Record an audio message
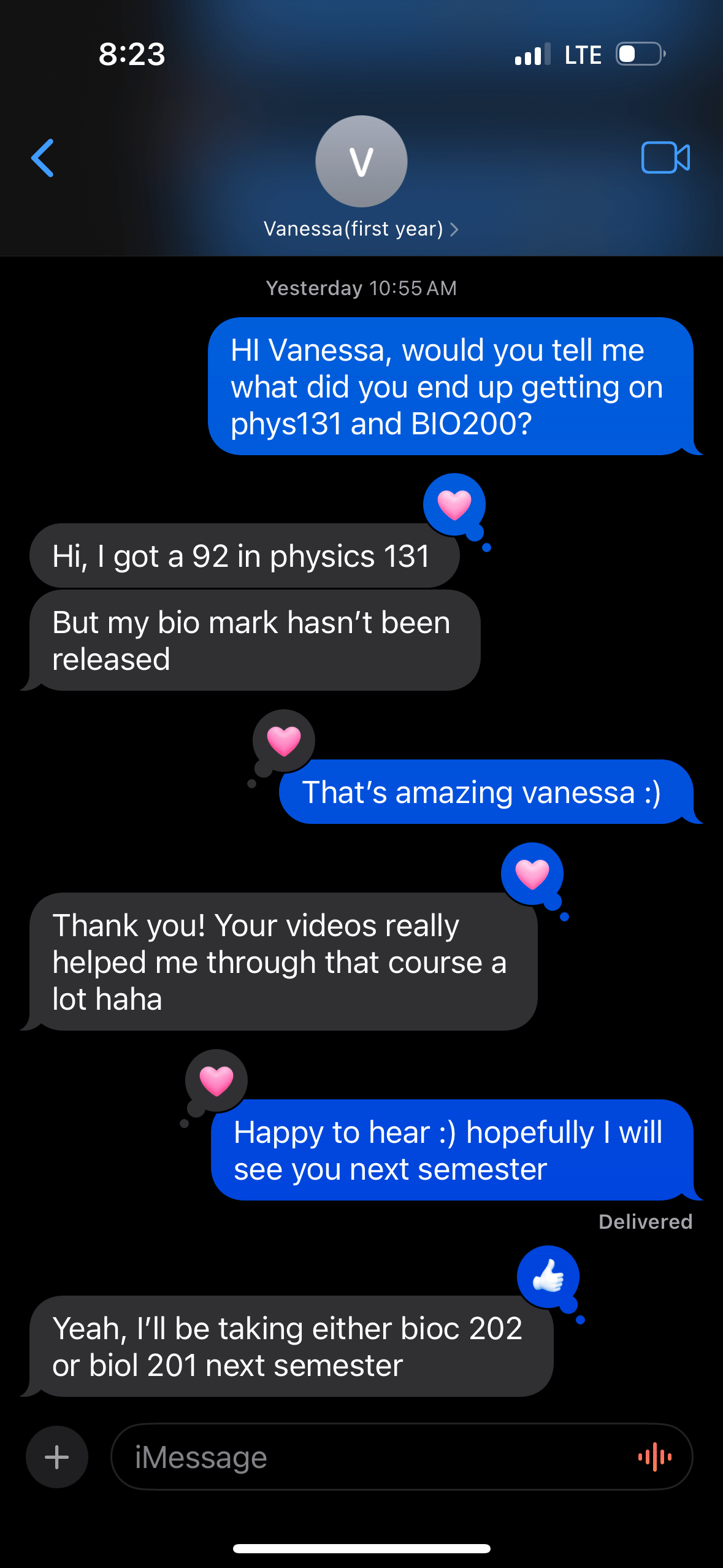The image size is (723, 1568). tap(655, 1457)
